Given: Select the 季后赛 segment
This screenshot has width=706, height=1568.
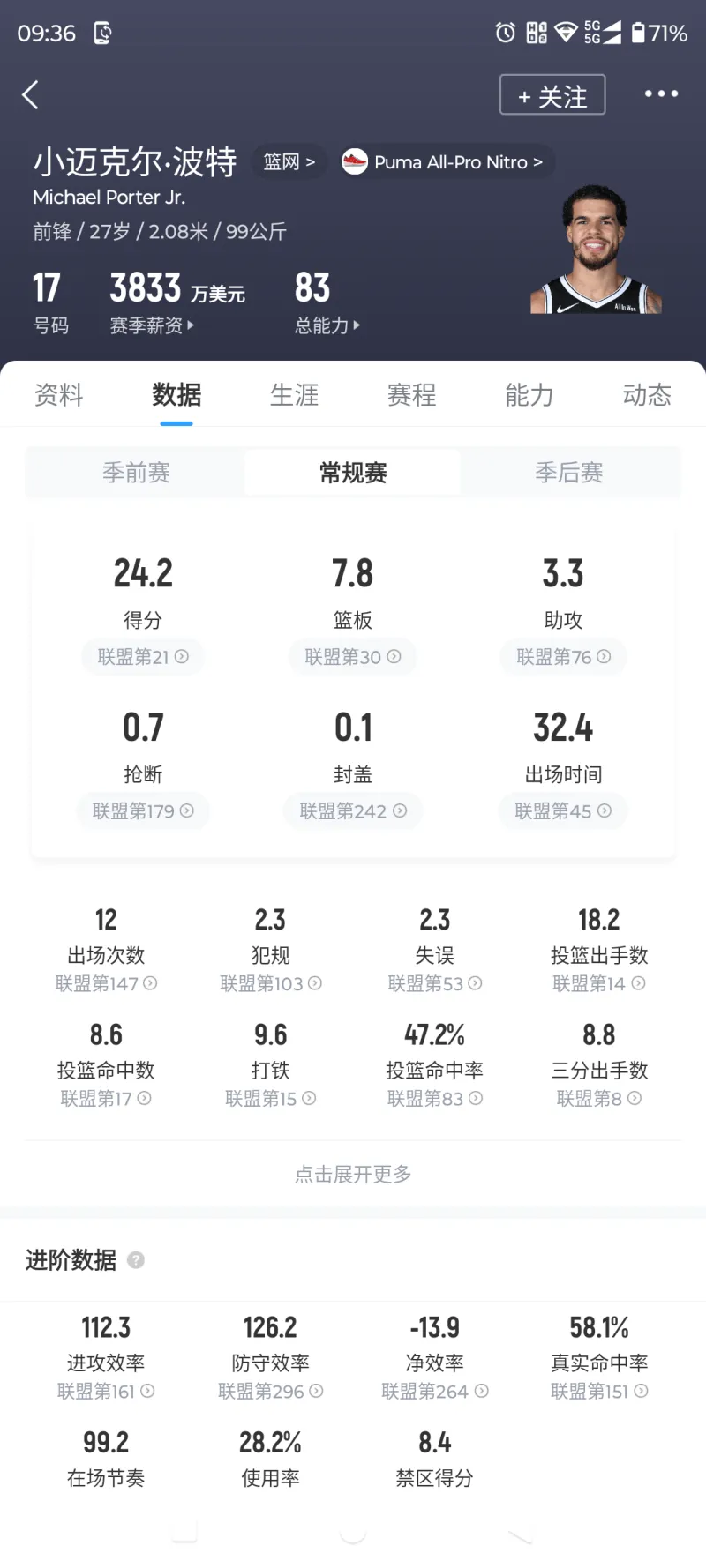Looking at the screenshot, I should [569, 473].
